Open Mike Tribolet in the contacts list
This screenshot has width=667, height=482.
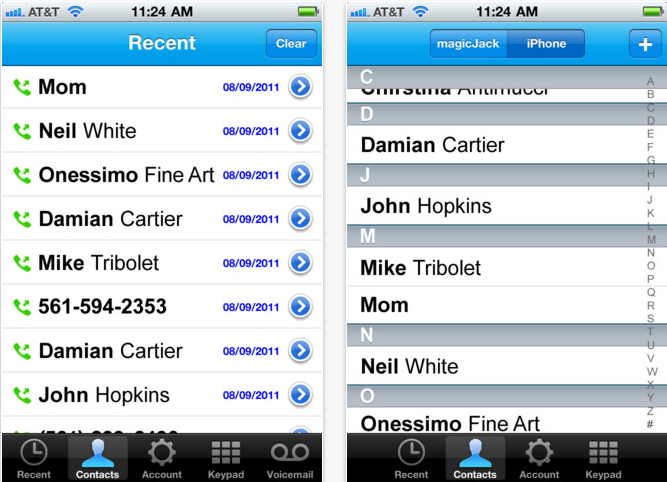[420, 268]
